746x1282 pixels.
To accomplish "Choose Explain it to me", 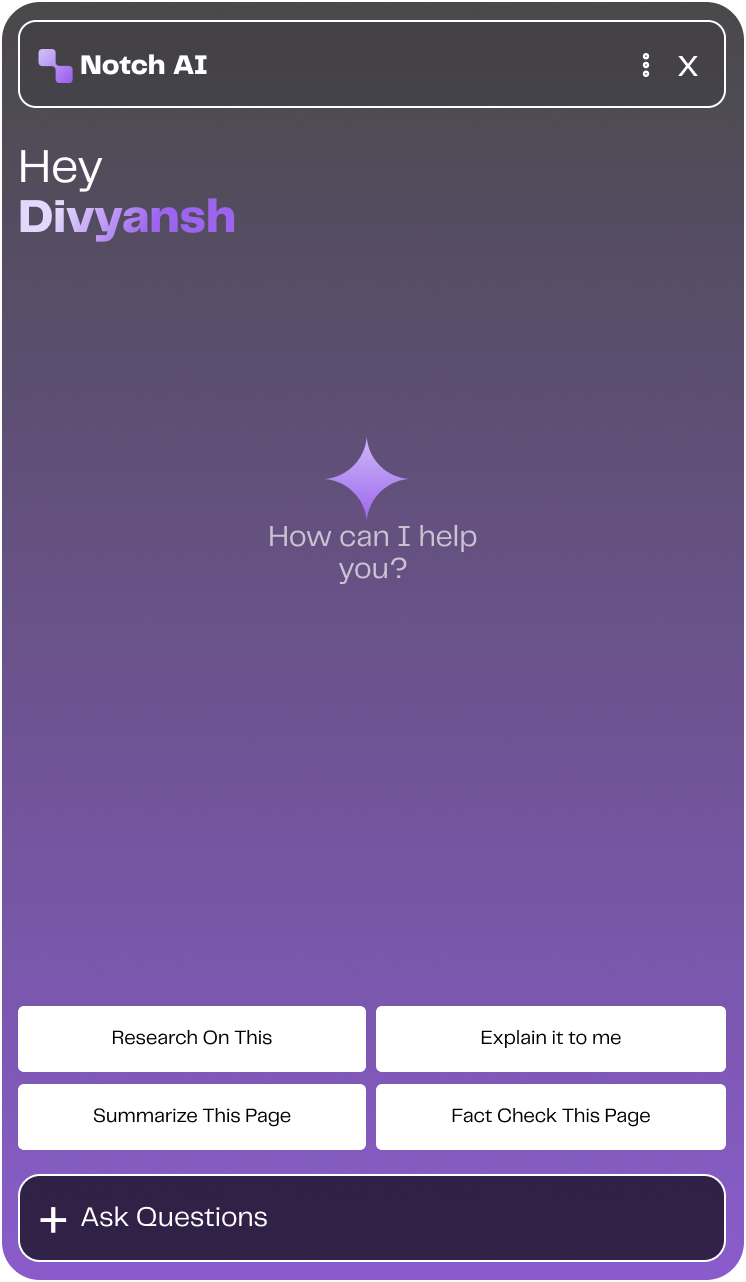I will pyautogui.click(x=550, y=1038).
